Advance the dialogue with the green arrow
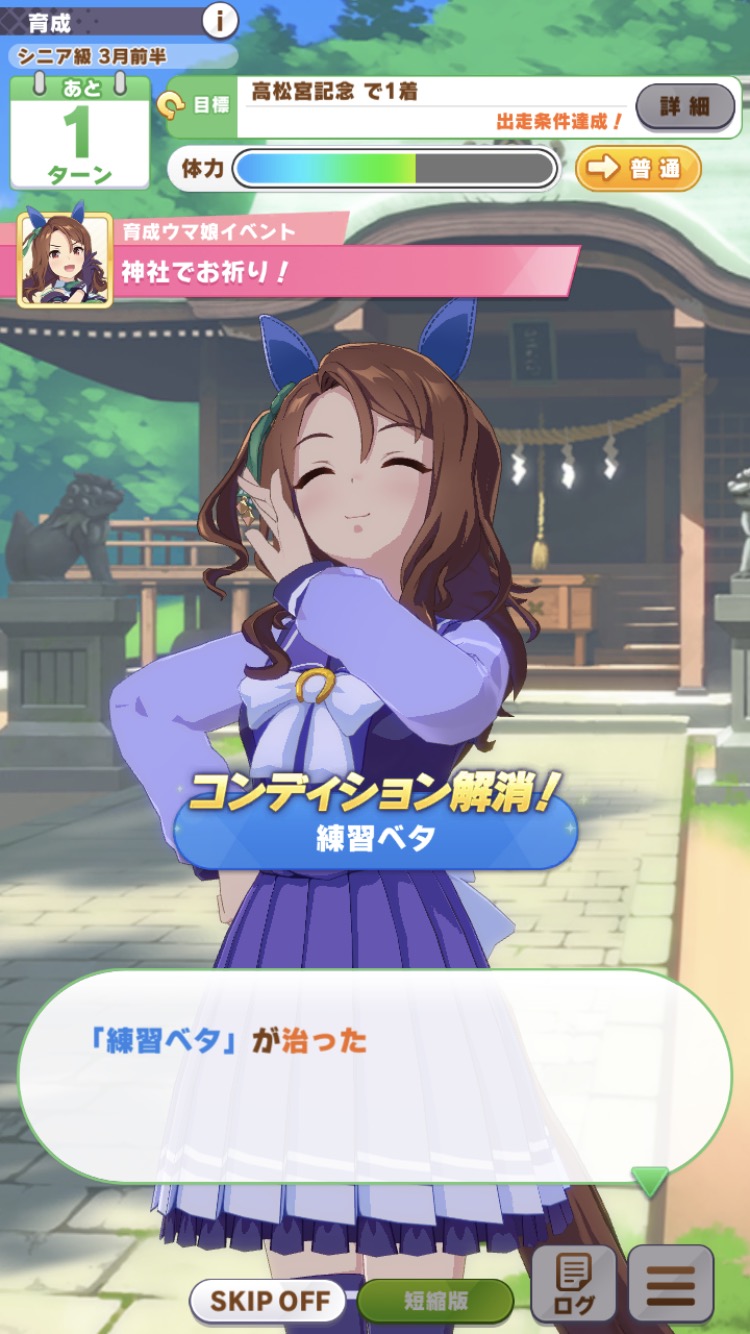Screen dimensions: 750x1334 (x=650, y=1182)
